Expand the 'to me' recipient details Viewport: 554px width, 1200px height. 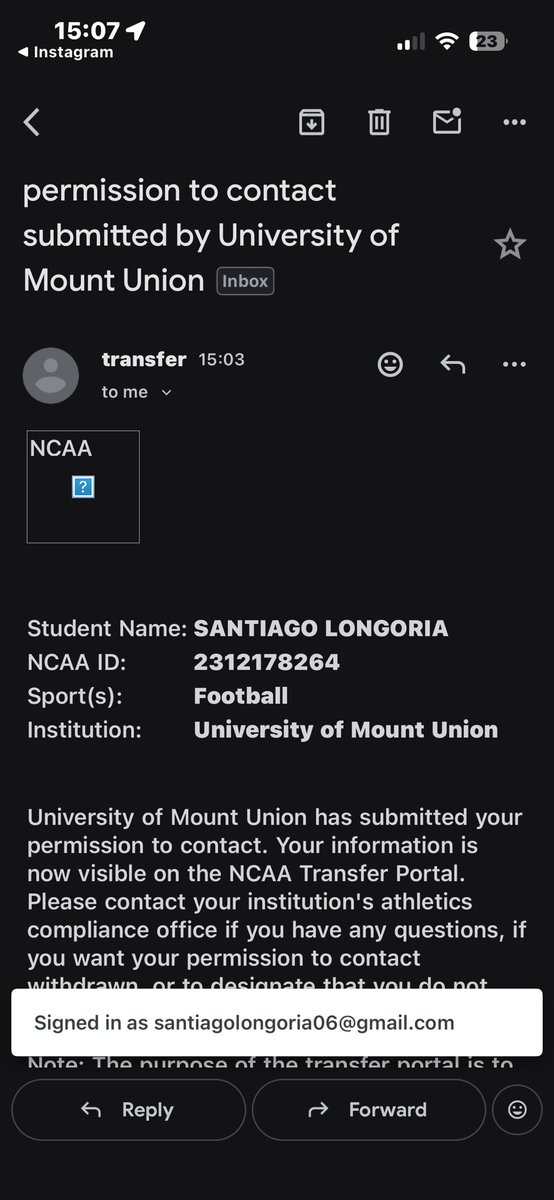(137, 392)
